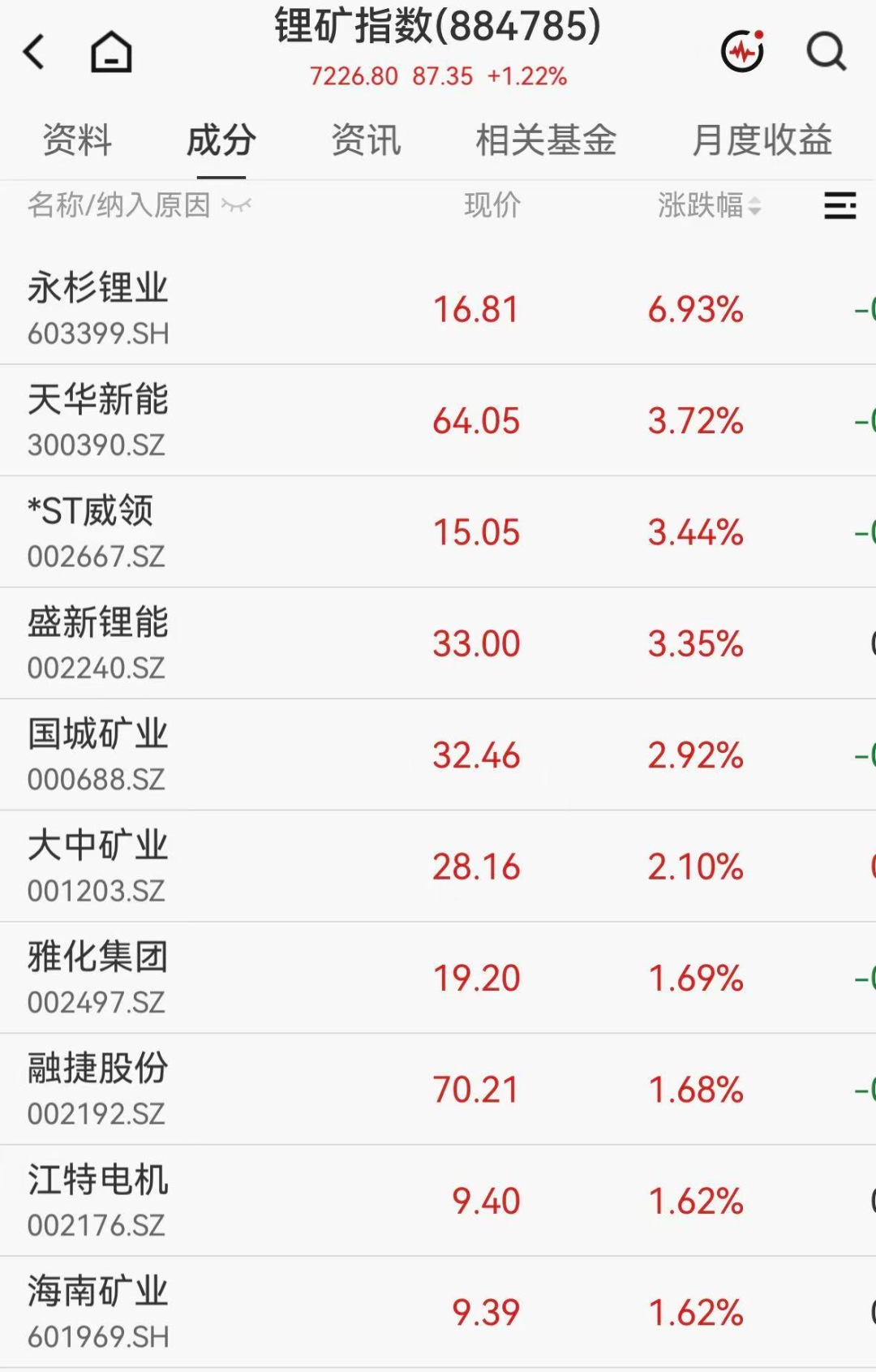View *ST威领 stock details
This screenshot has width=876, height=1372.
pyautogui.click(x=438, y=531)
